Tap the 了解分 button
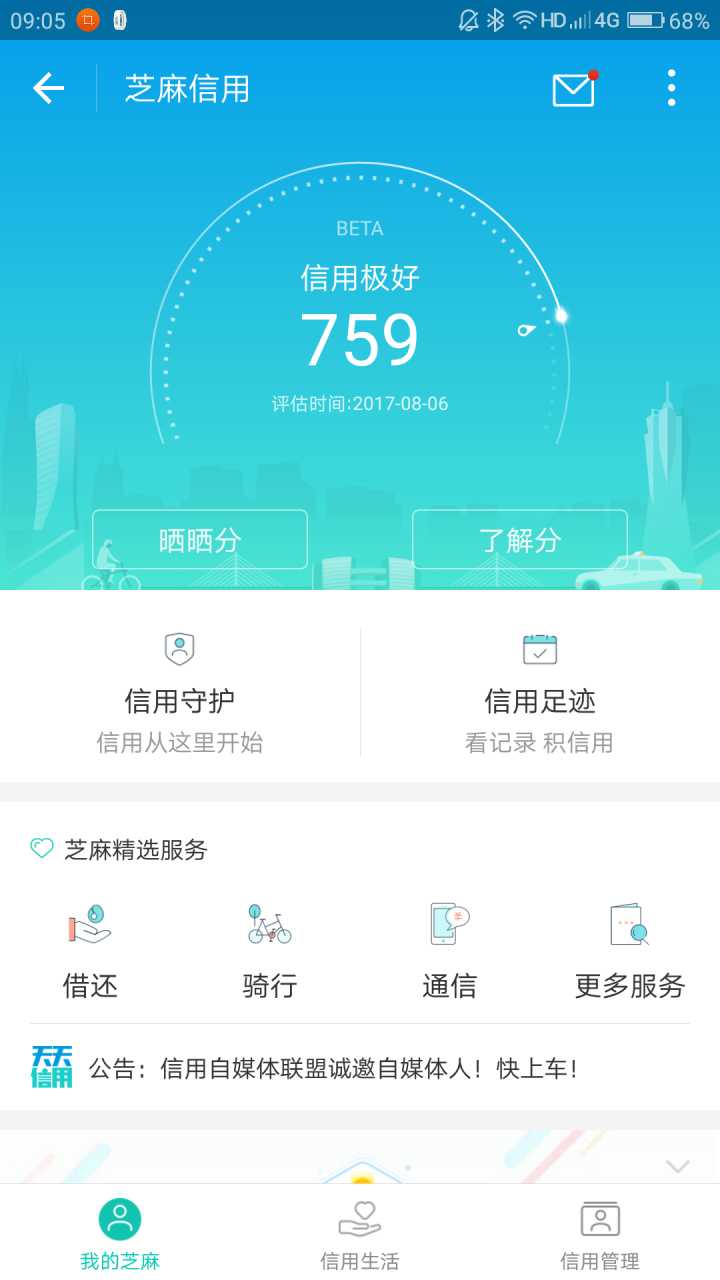This screenshot has width=720, height=1280. point(520,540)
